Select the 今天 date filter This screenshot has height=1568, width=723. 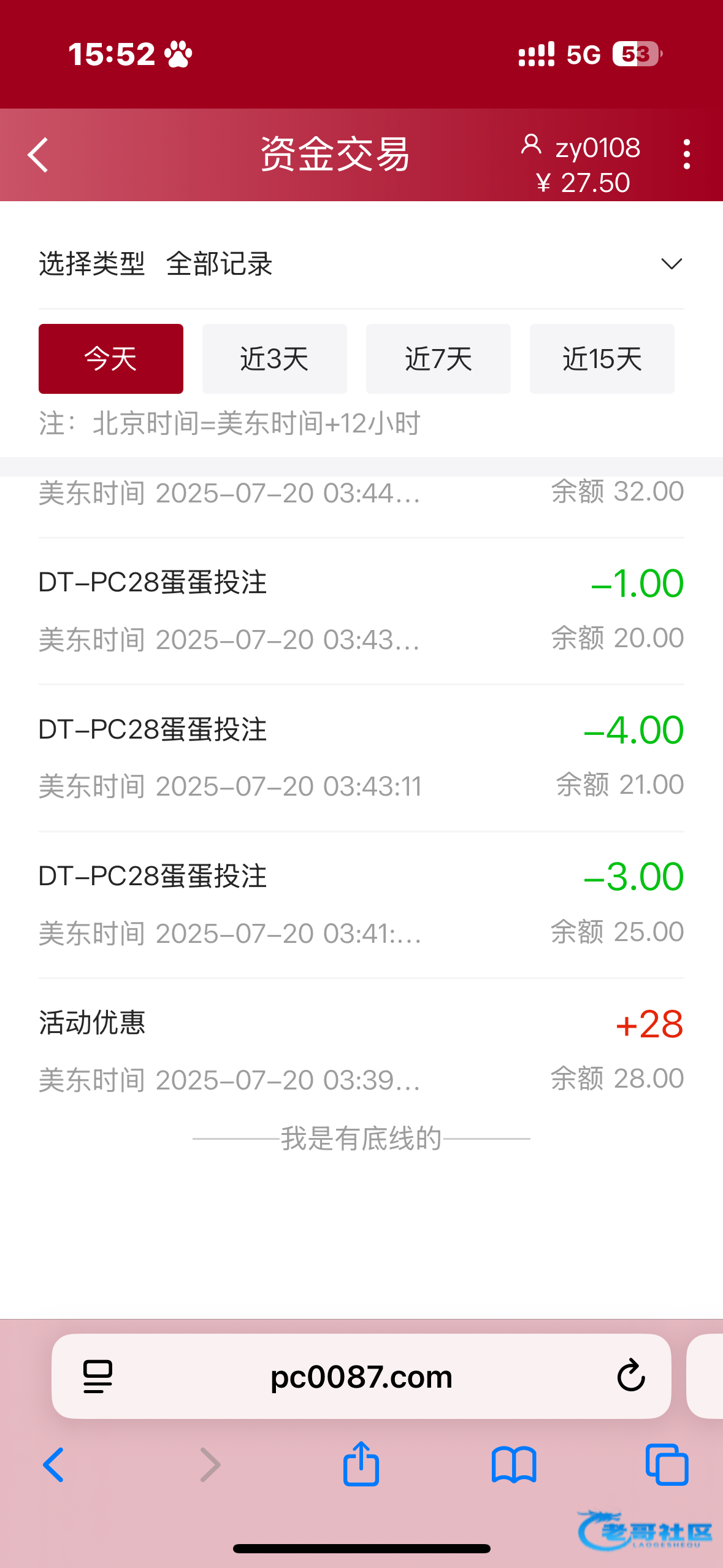tap(111, 359)
